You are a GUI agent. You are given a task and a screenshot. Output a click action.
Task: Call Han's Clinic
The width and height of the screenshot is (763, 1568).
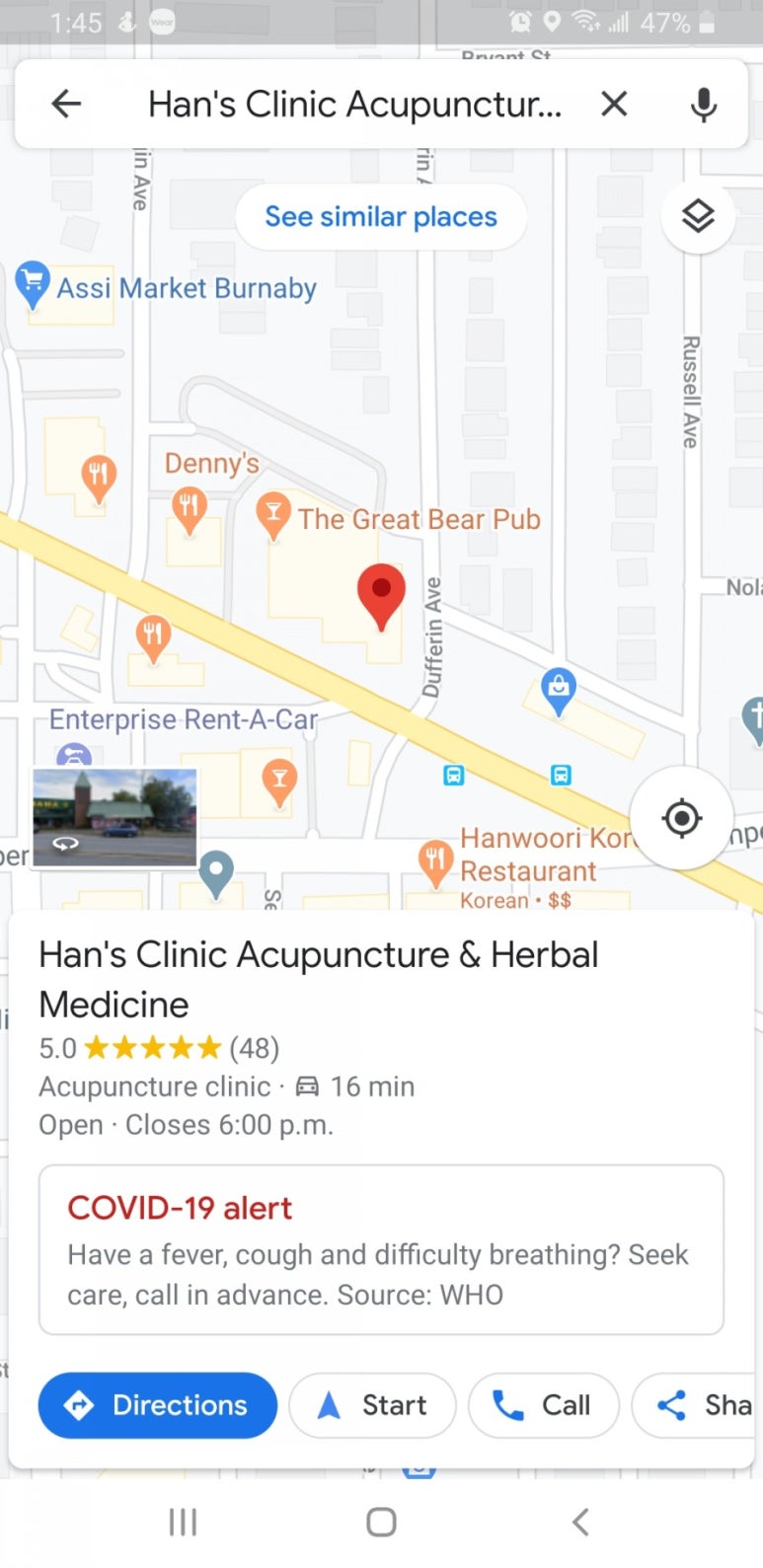pos(543,1404)
